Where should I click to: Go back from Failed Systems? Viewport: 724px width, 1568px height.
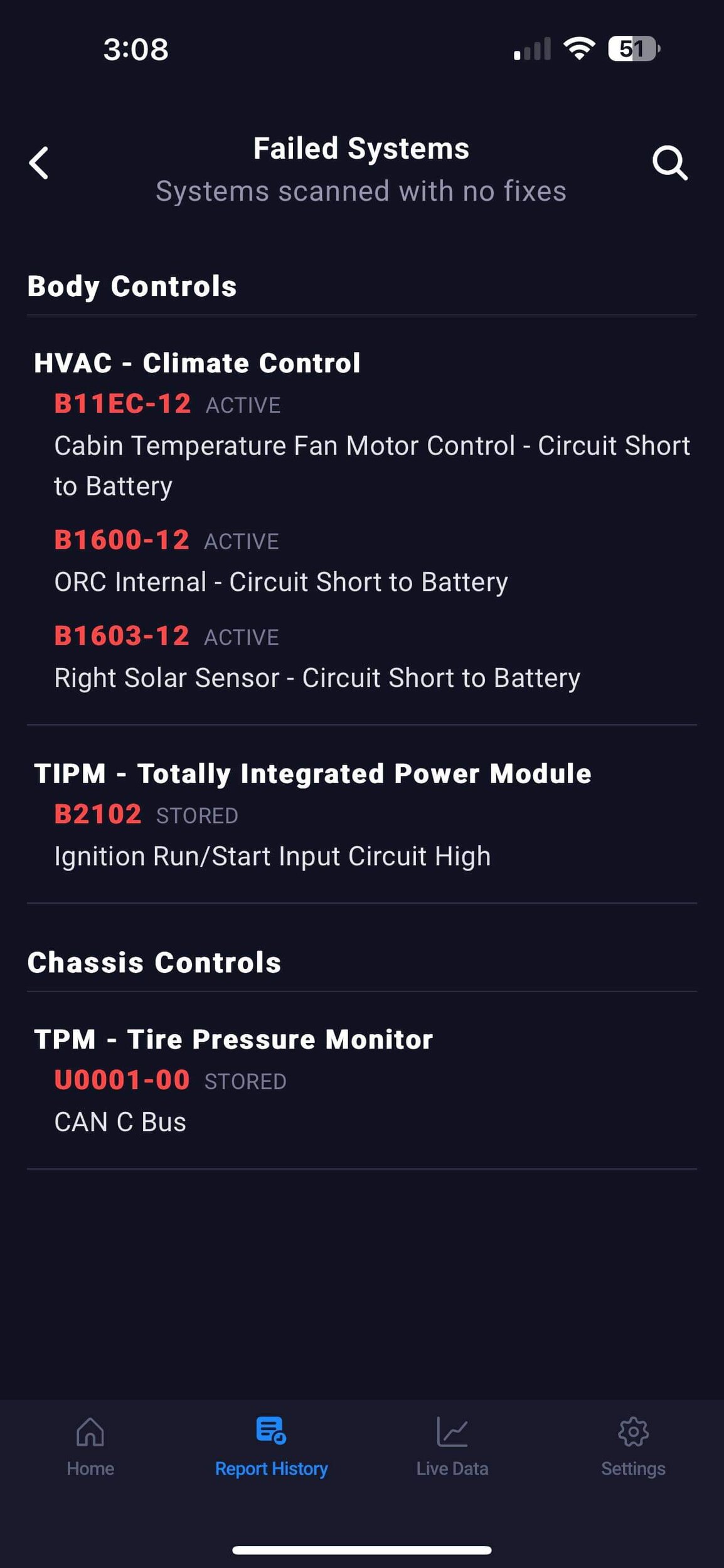point(39,163)
